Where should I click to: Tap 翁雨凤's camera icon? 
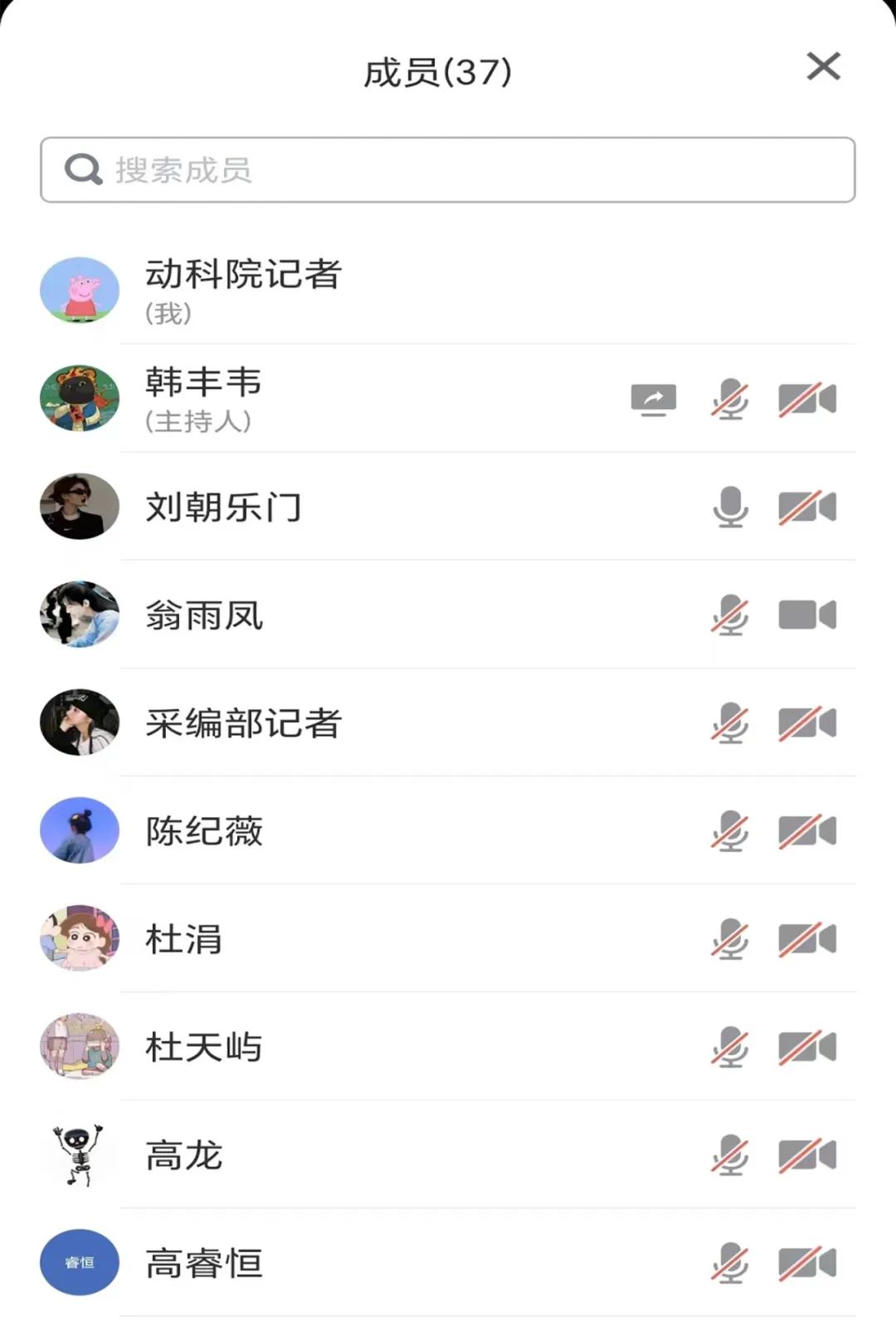(807, 615)
